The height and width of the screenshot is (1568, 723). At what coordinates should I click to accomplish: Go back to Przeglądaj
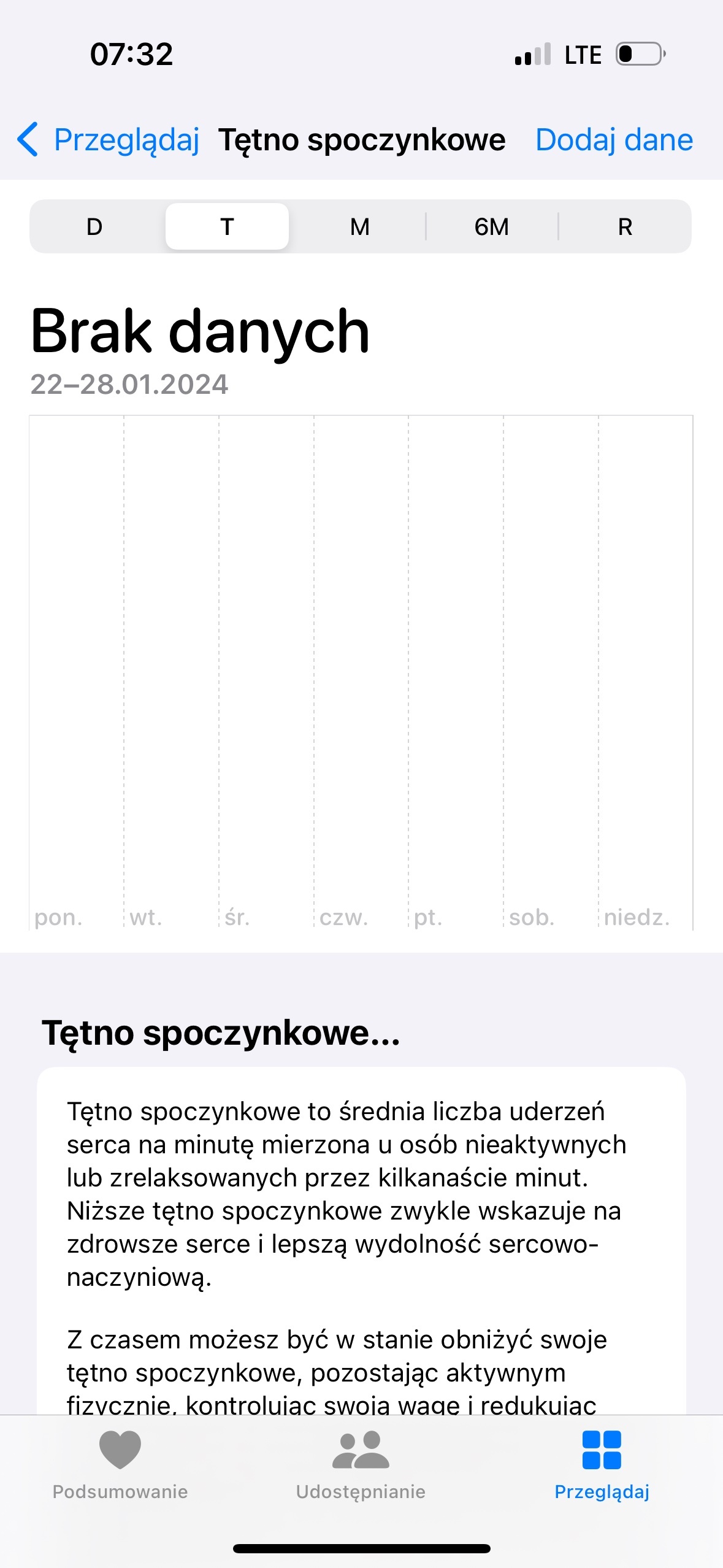pos(108,140)
